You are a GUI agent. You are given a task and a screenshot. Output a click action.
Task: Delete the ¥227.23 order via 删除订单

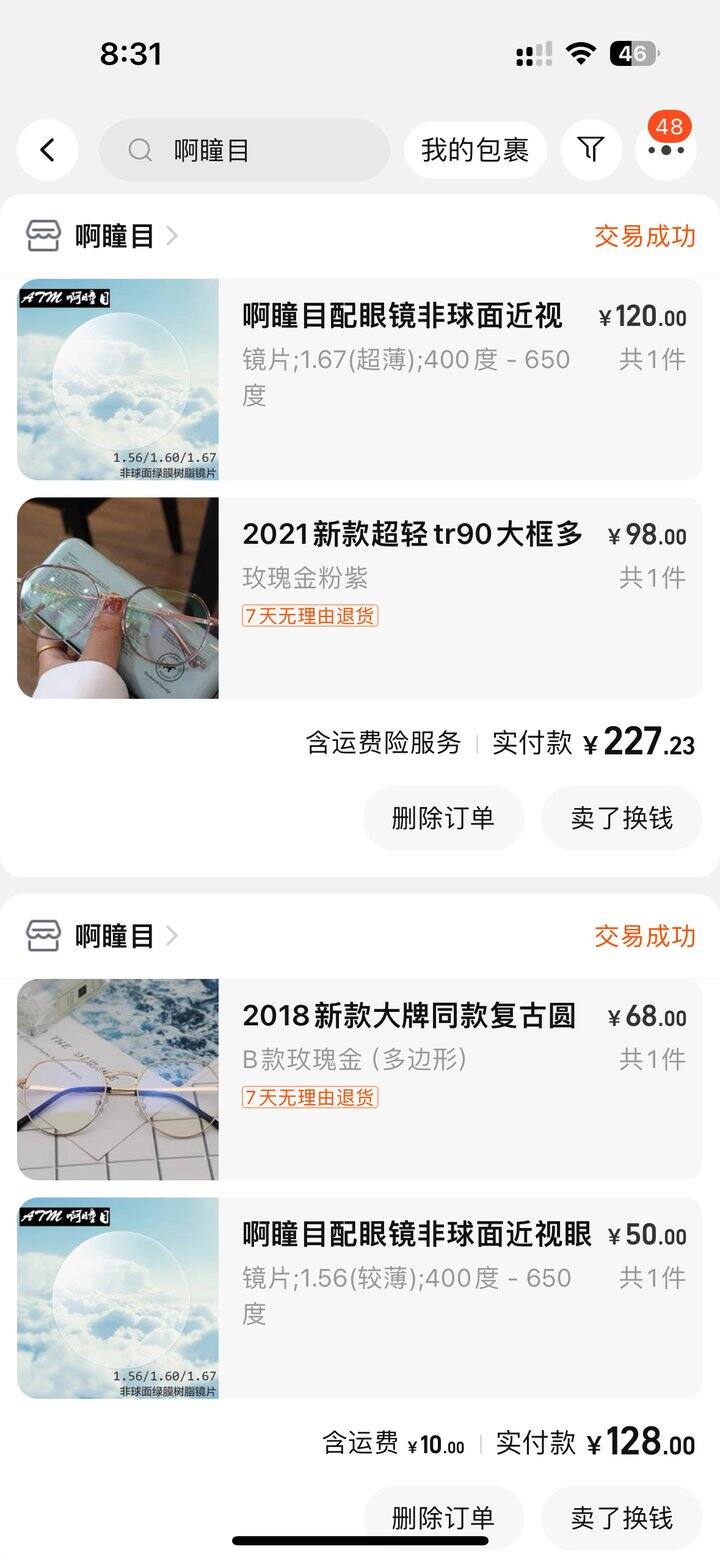pos(443,818)
